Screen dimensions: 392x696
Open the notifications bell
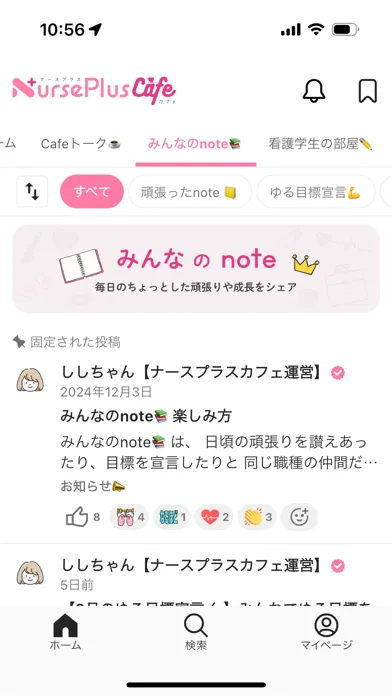click(314, 91)
